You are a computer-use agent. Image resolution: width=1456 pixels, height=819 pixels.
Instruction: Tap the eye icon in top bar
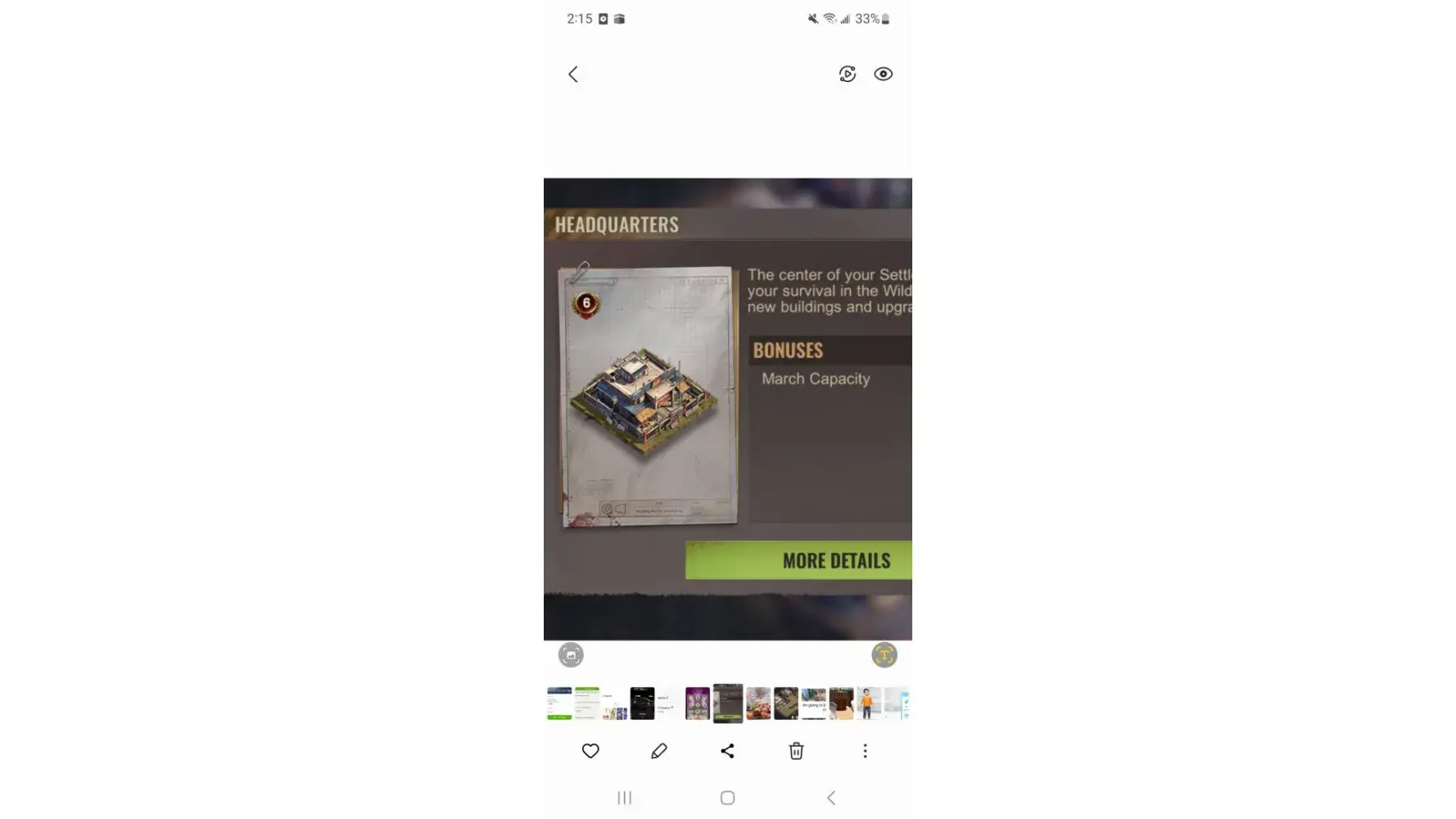(x=883, y=75)
